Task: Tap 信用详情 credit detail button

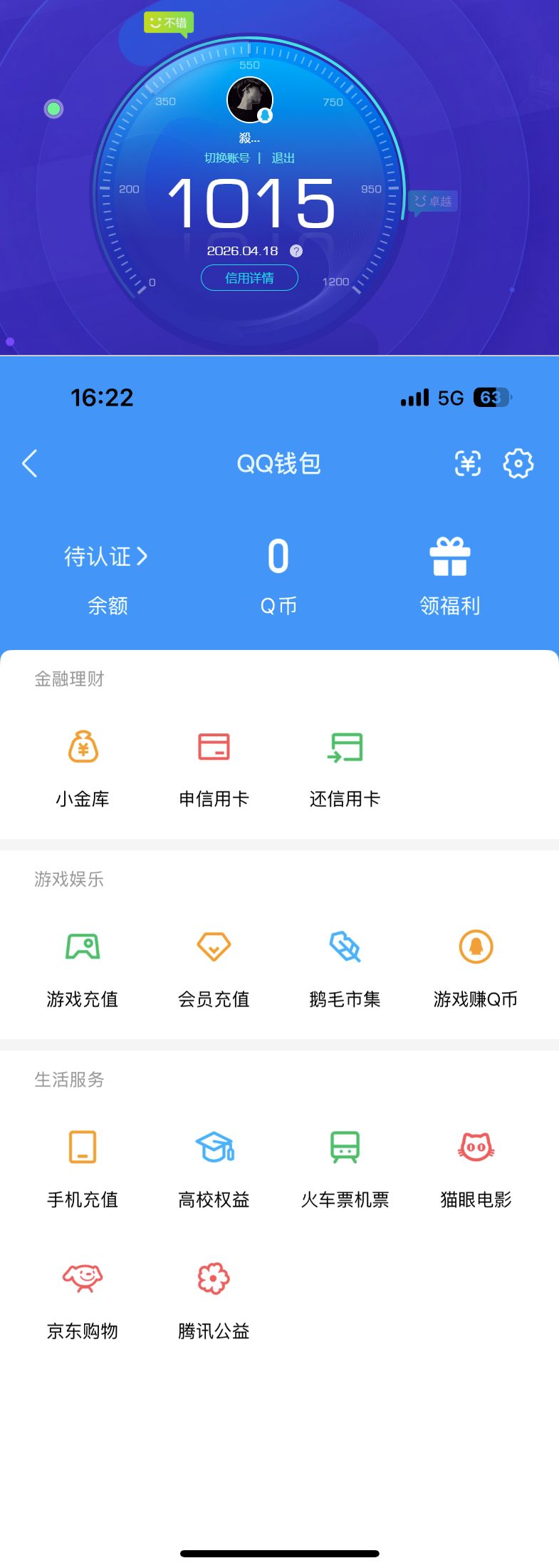Action: [x=249, y=277]
